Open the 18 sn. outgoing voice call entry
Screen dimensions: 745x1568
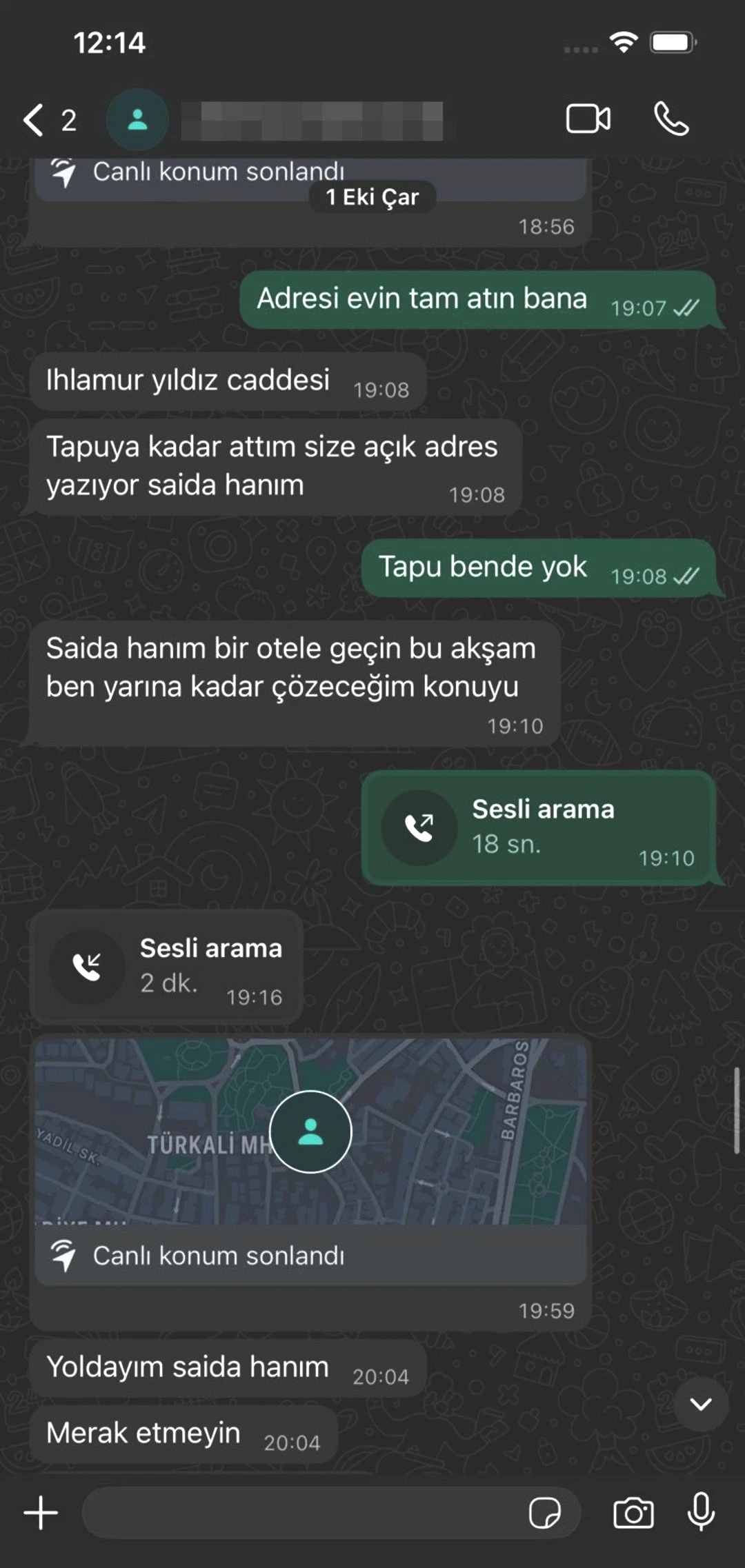point(539,827)
